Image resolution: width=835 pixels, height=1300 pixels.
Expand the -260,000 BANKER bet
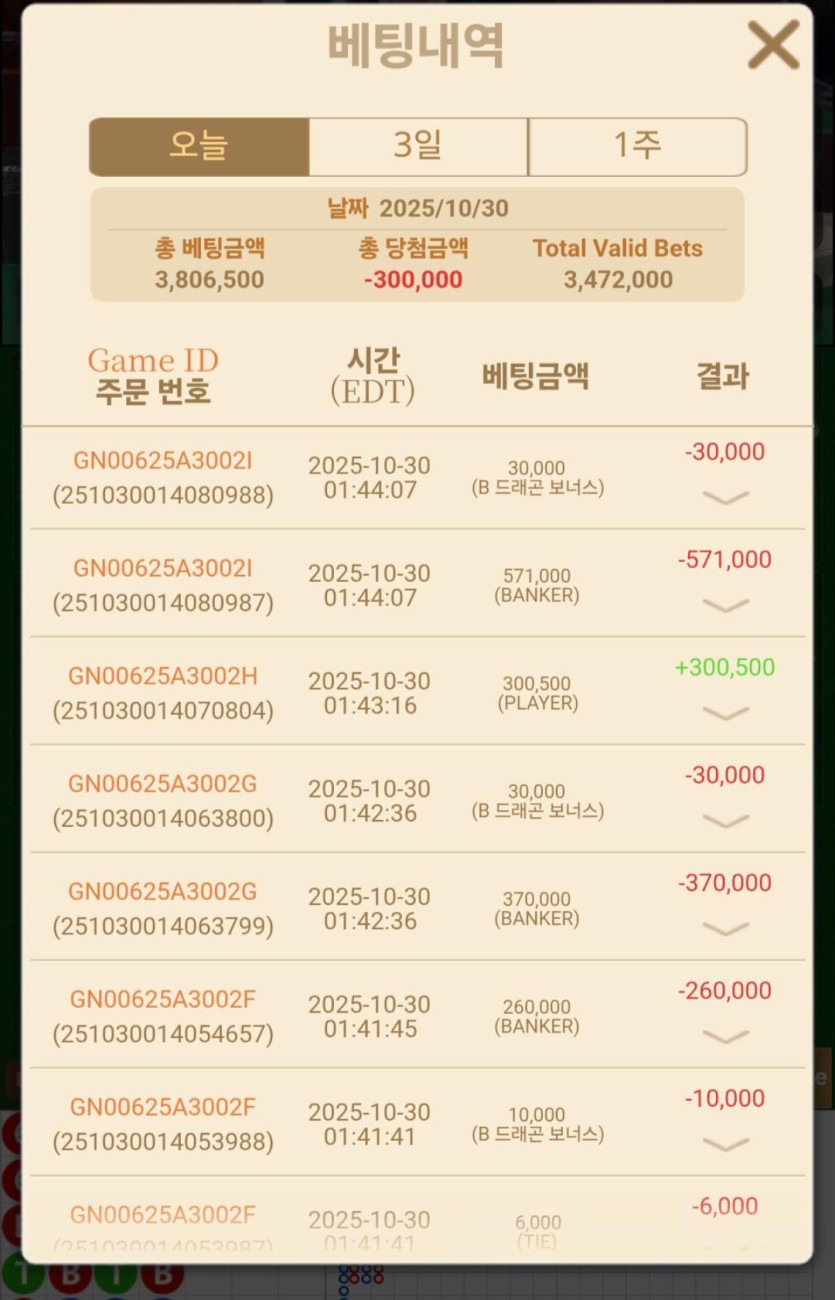click(x=726, y=1037)
